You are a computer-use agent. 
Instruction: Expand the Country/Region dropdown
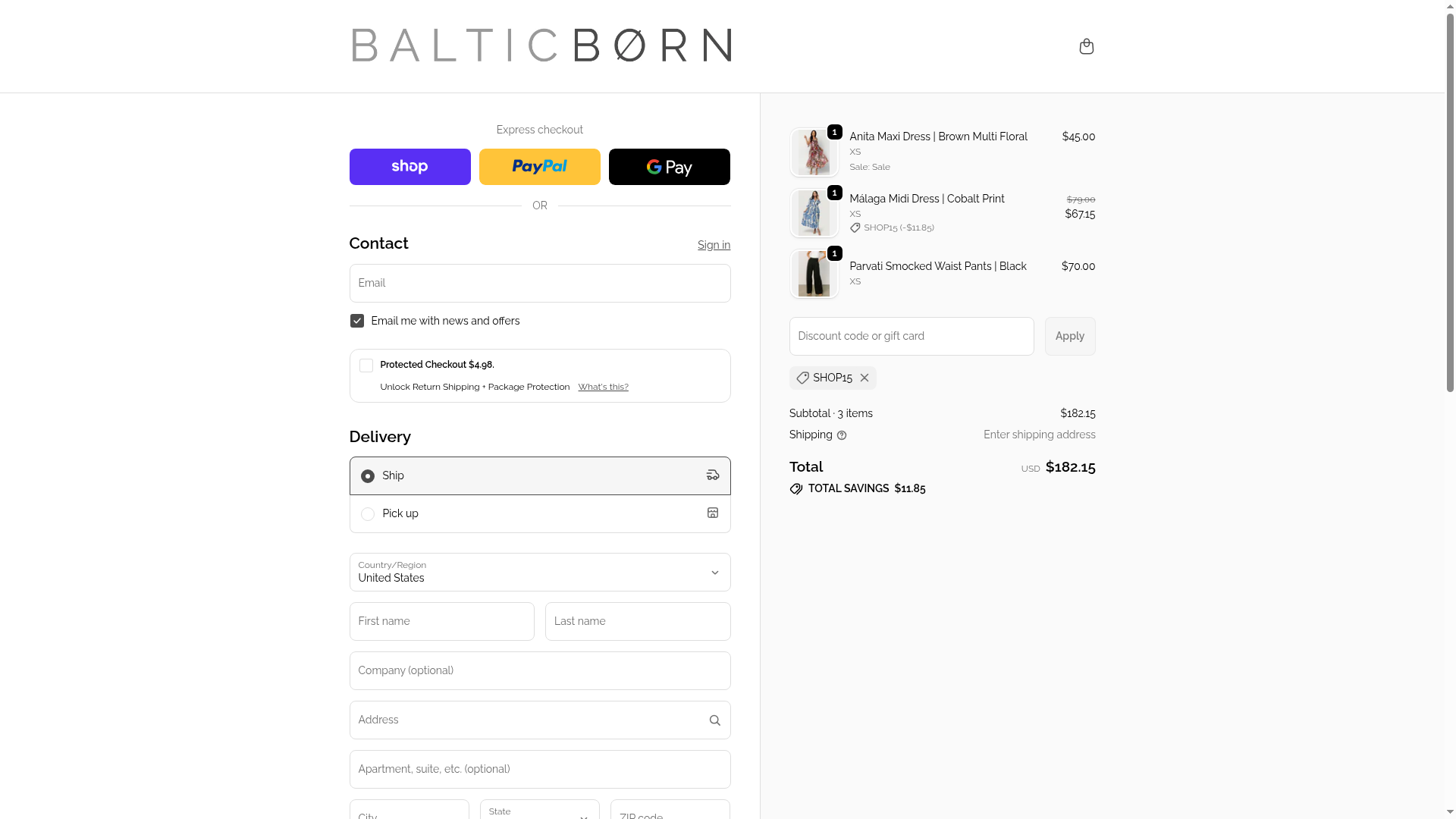pos(539,572)
